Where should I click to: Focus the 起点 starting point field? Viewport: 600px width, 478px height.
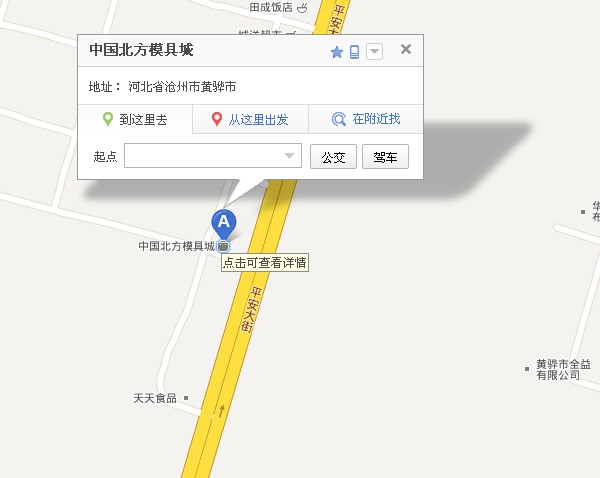(205, 156)
